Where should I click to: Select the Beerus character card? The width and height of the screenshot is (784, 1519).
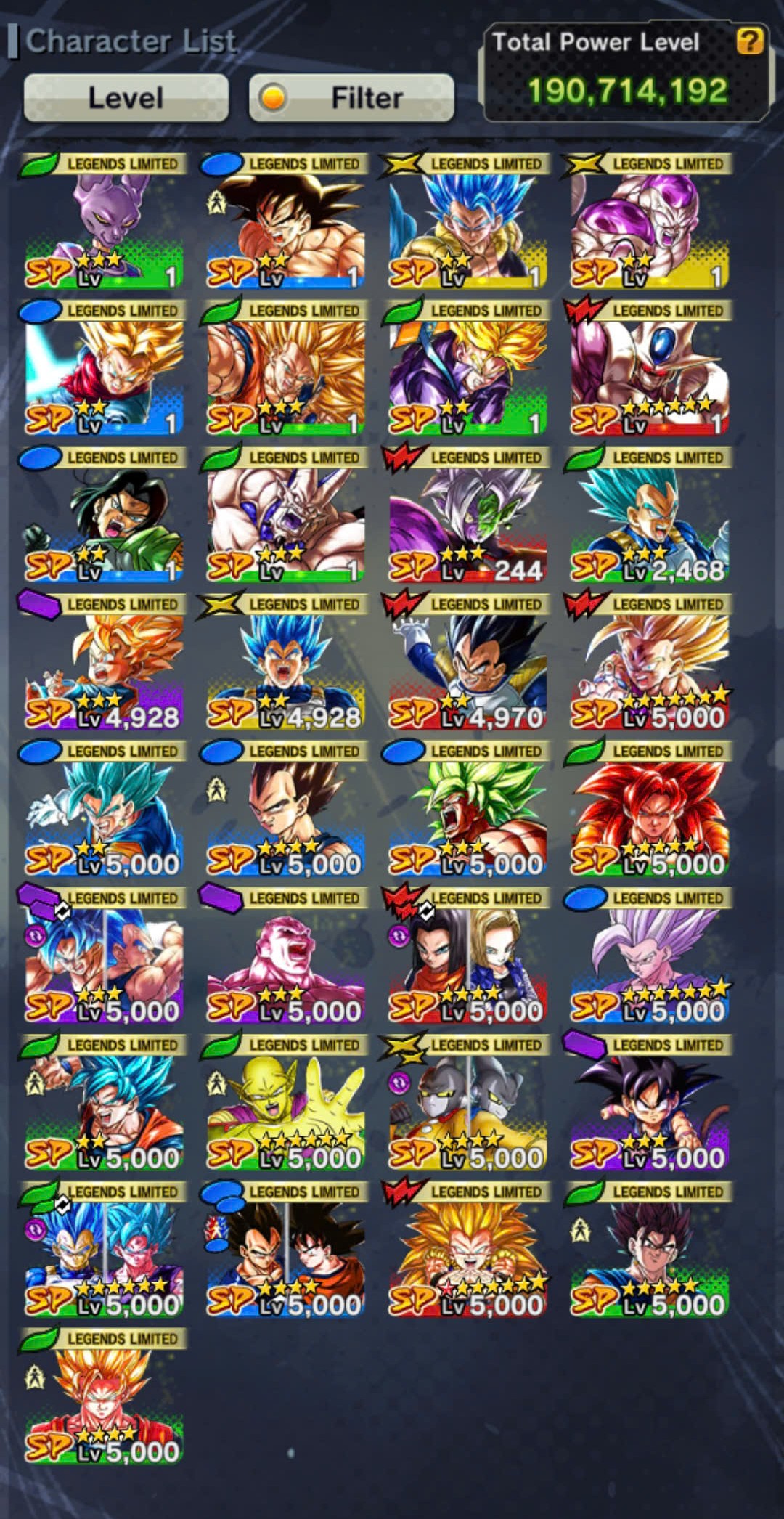tap(104, 221)
